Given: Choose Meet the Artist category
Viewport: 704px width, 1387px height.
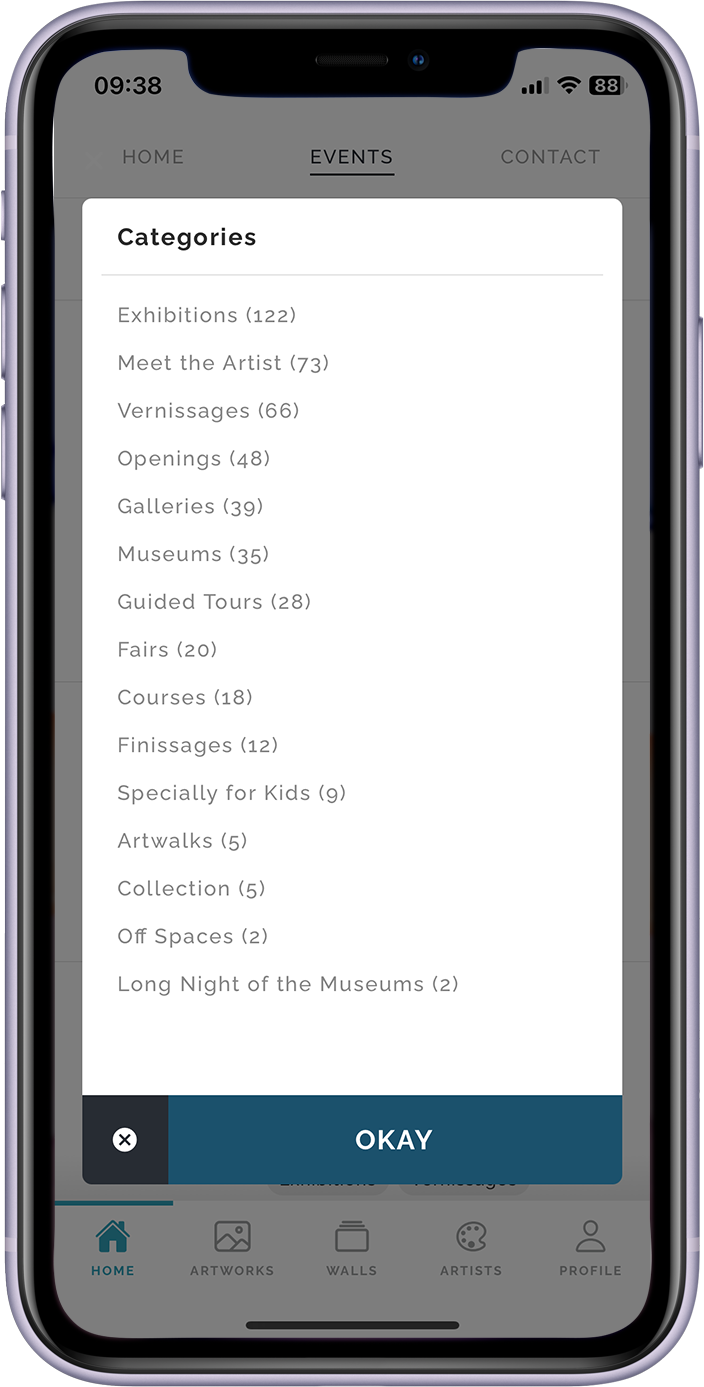Looking at the screenshot, I should tap(223, 363).
